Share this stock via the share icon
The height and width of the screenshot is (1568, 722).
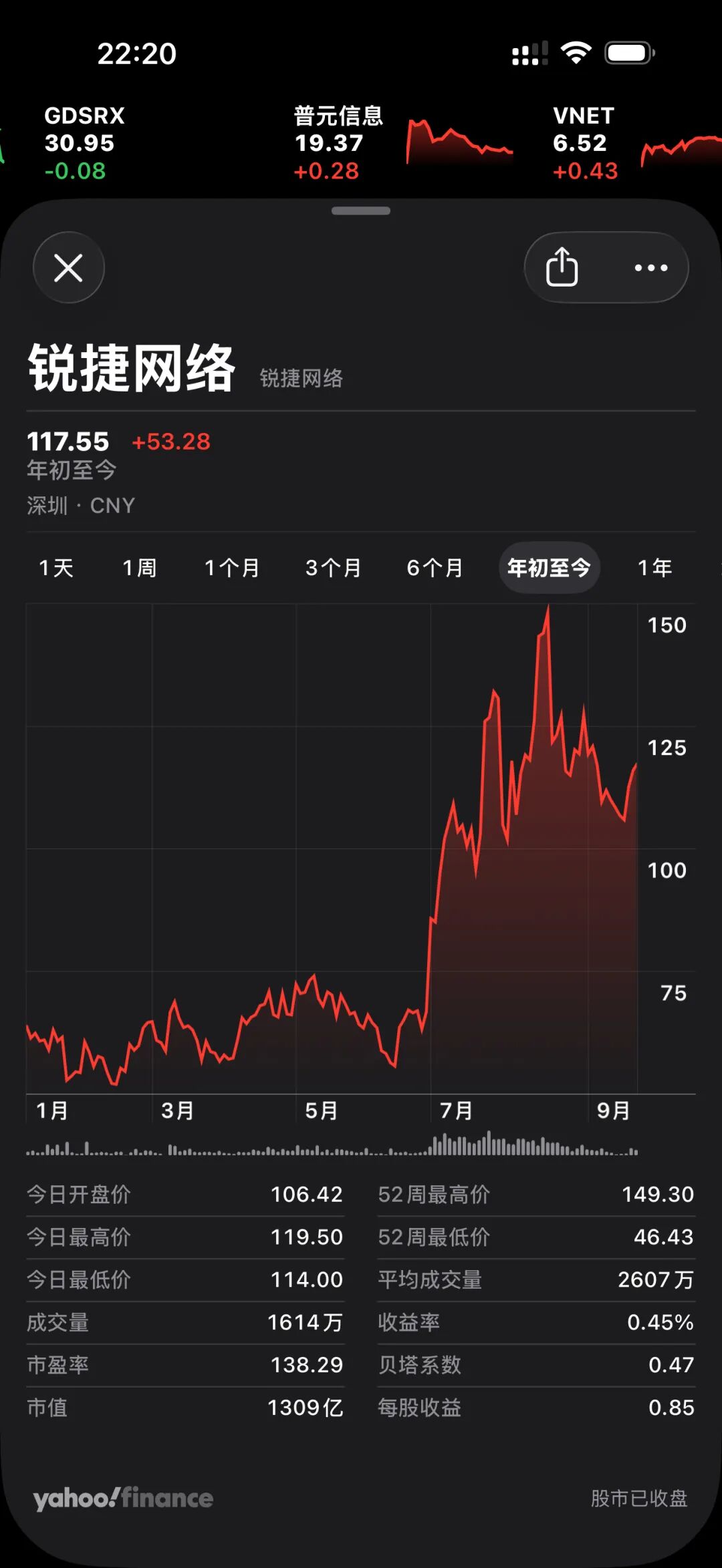pos(562,267)
